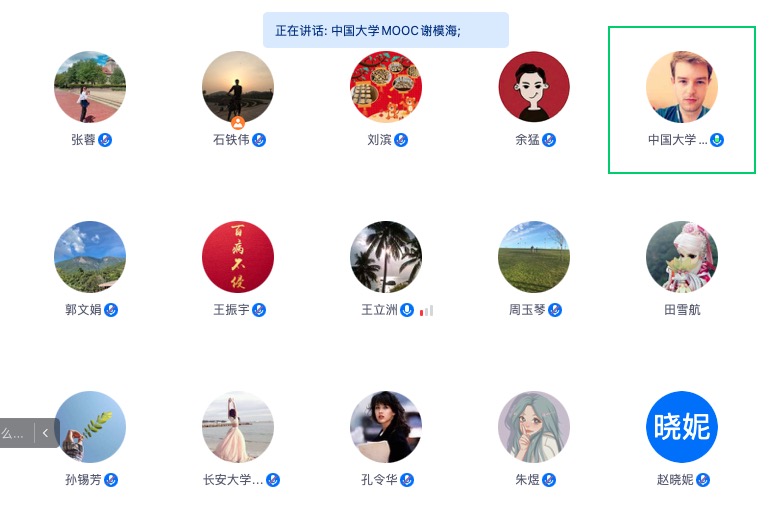Open participant 赵晓妮's tile
The width and height of the screenshot is (778, 507).
682,427
